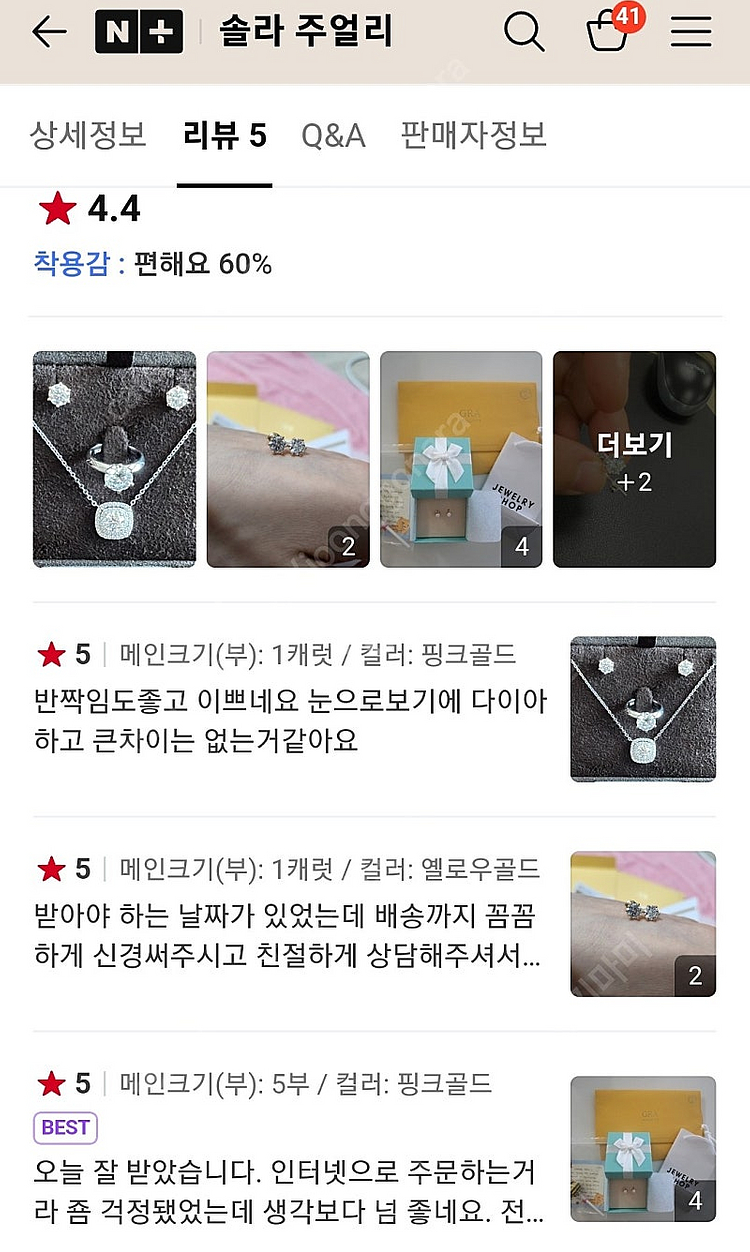Viewport: 750px width, 1252px height.
Task: Select the 리뷰 5 tab
Action: [x=225, y=135]
